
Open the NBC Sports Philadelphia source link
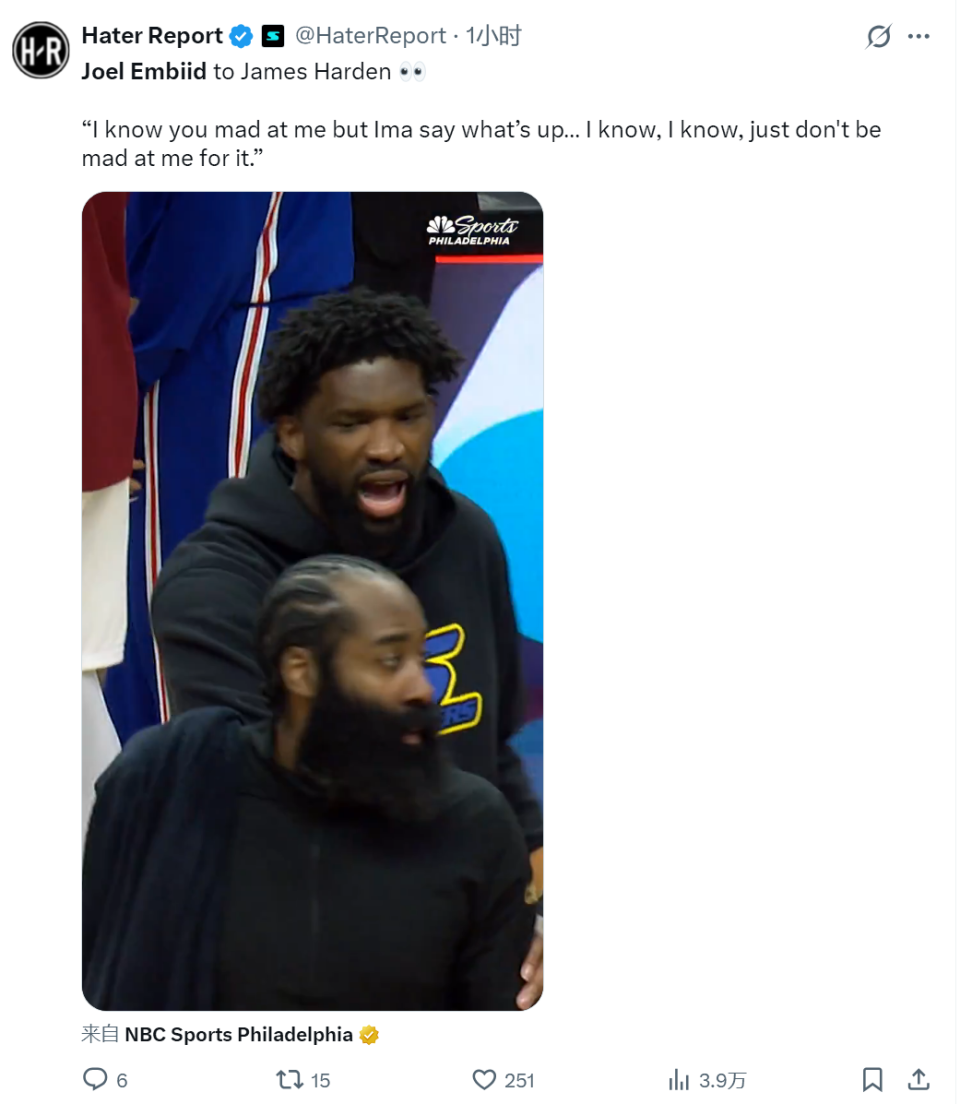[238, 1035]
